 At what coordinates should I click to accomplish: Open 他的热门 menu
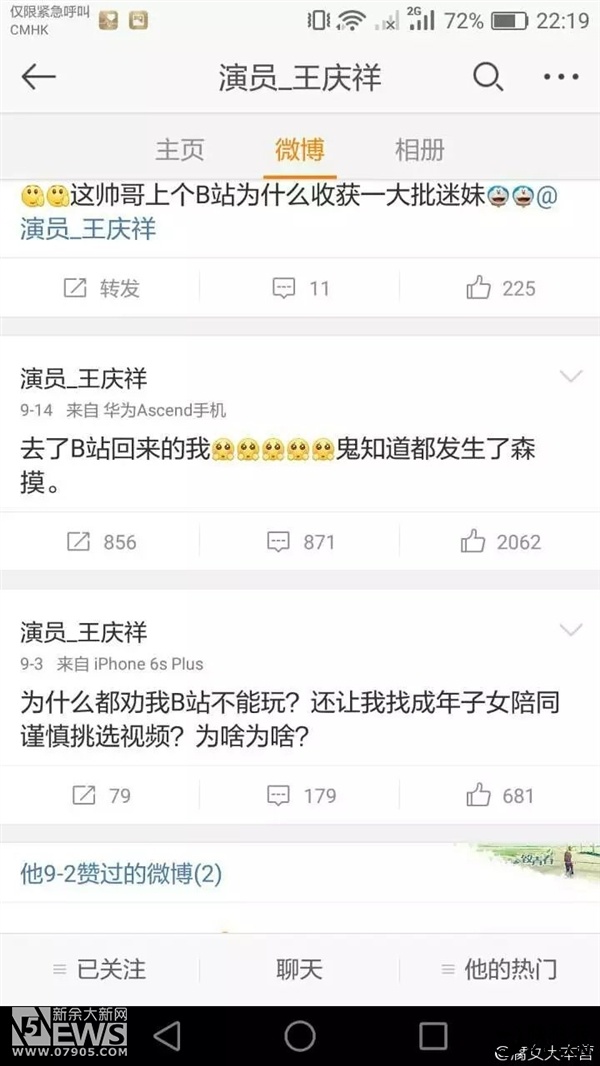[499, 969]
